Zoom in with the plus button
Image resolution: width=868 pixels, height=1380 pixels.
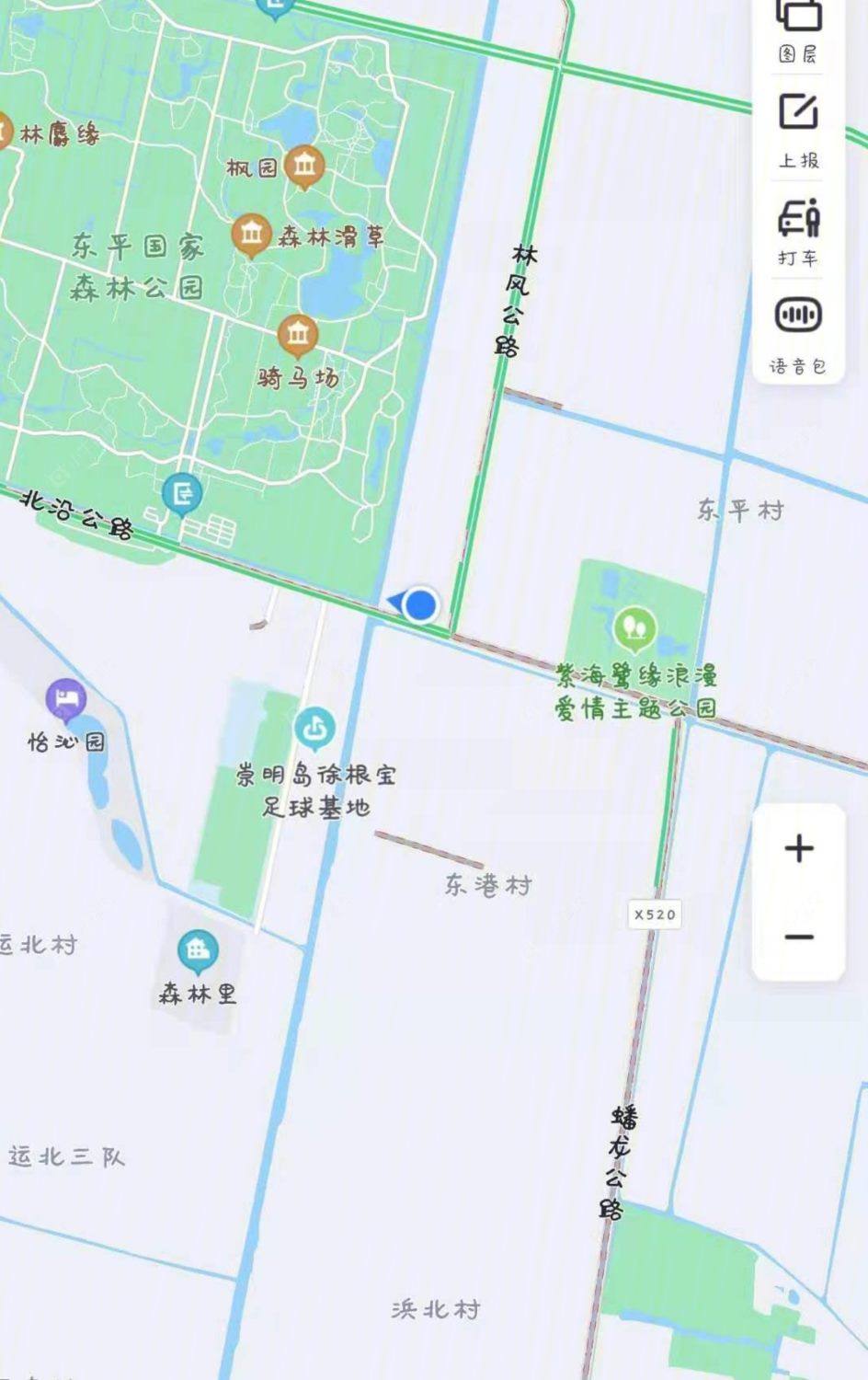click(x=799, y=848)
